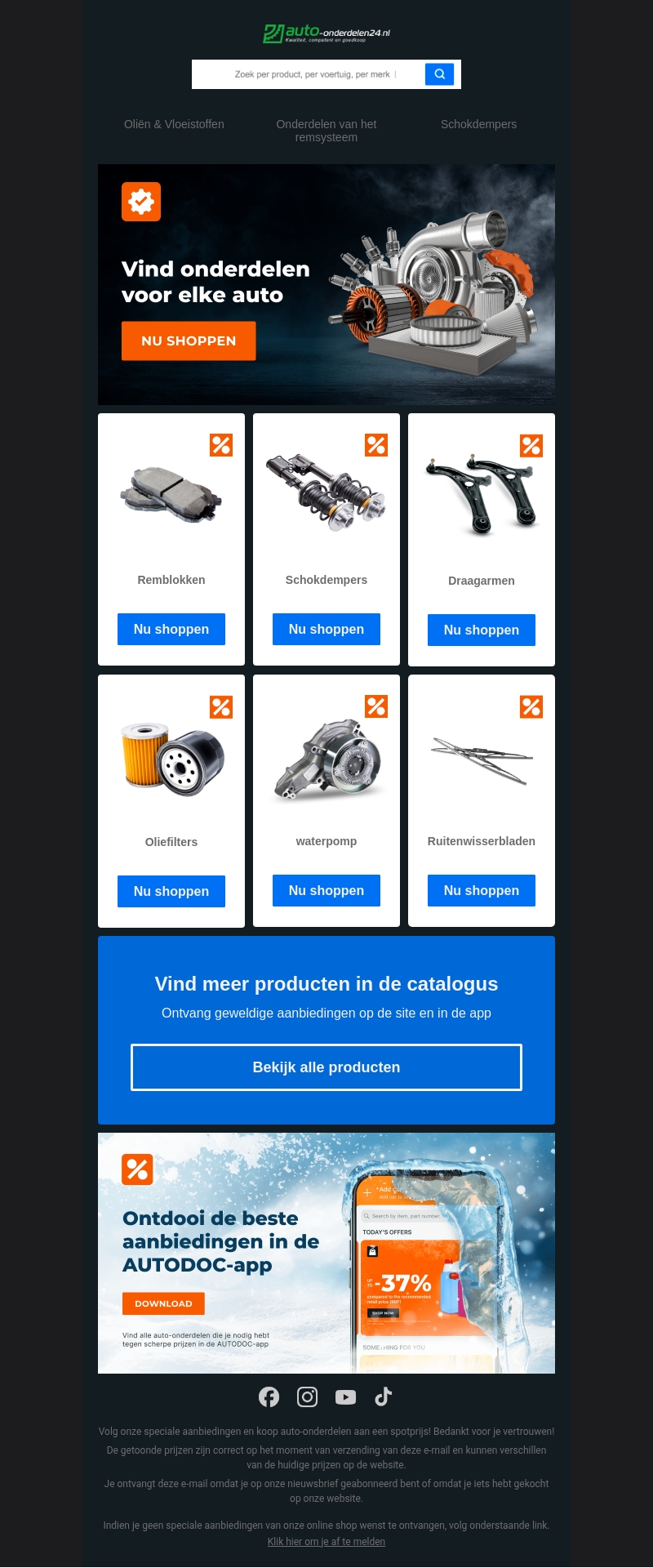Open the Oliën & Vloeistoffen category
The width and height of the screenshot is (653, 1568).
pos(174,124)
